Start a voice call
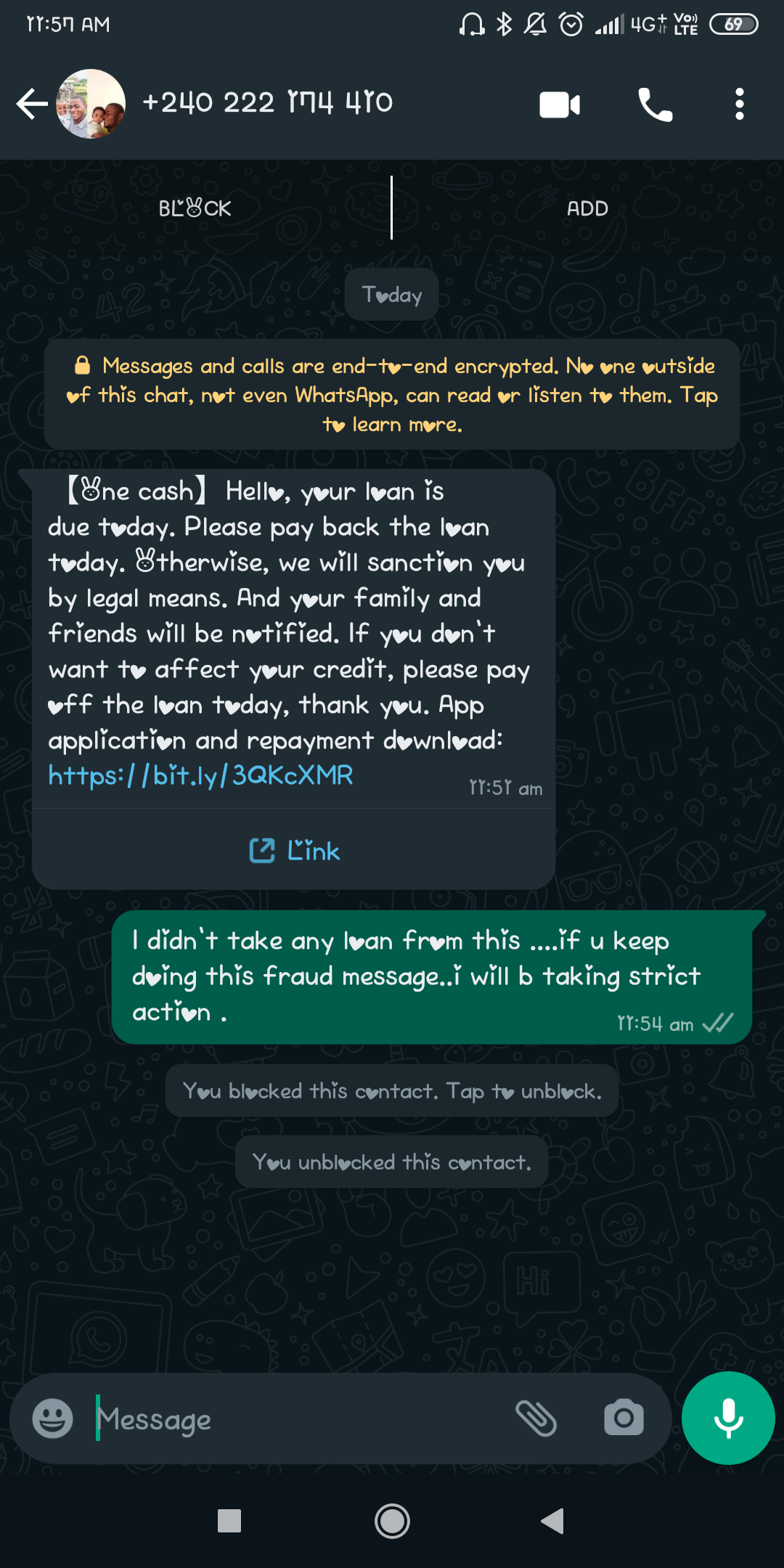The image size is (784, 1568). point(655,105)
